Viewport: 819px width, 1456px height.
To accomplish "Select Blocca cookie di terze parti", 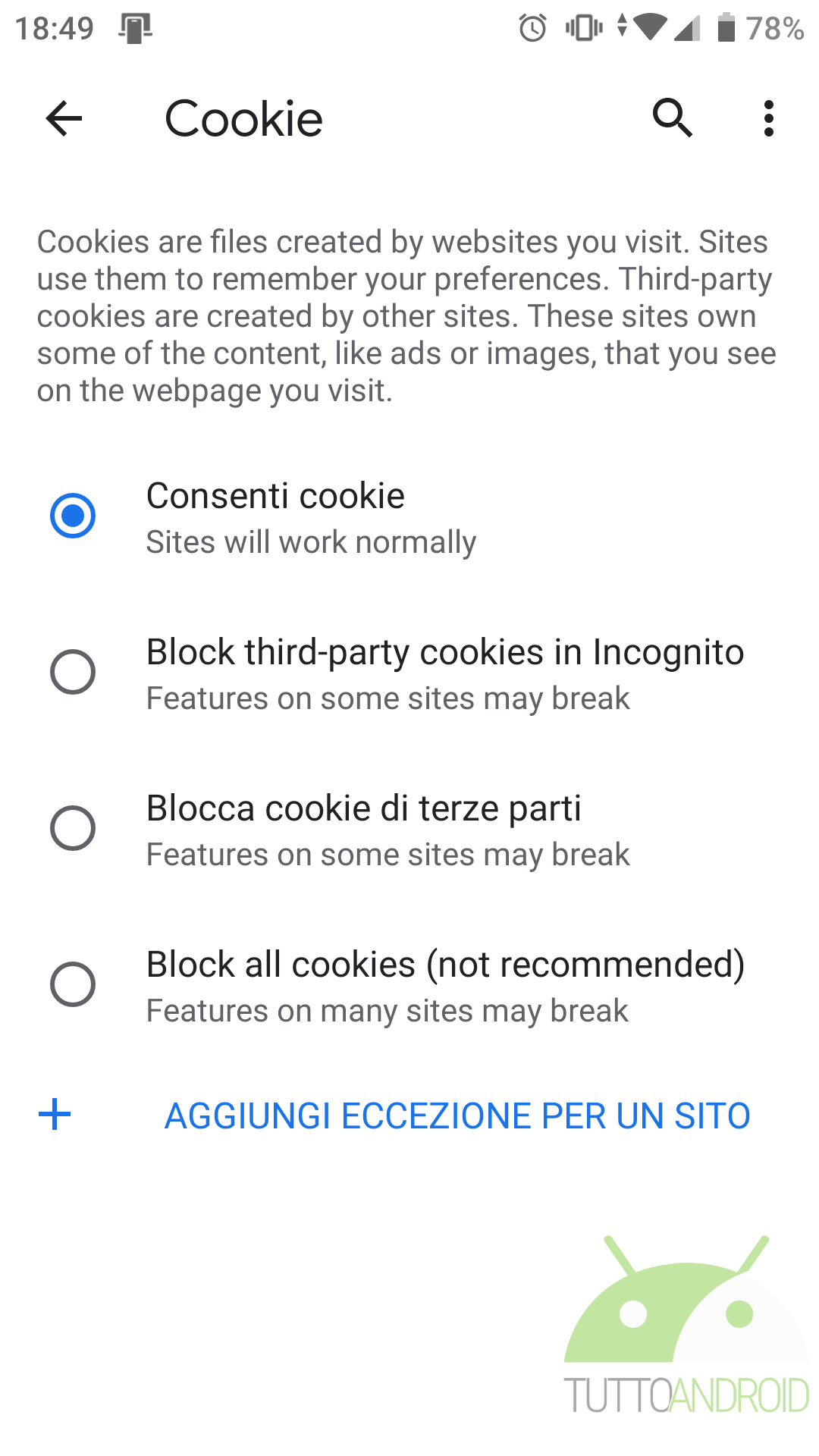I will (x=409, y=830).
